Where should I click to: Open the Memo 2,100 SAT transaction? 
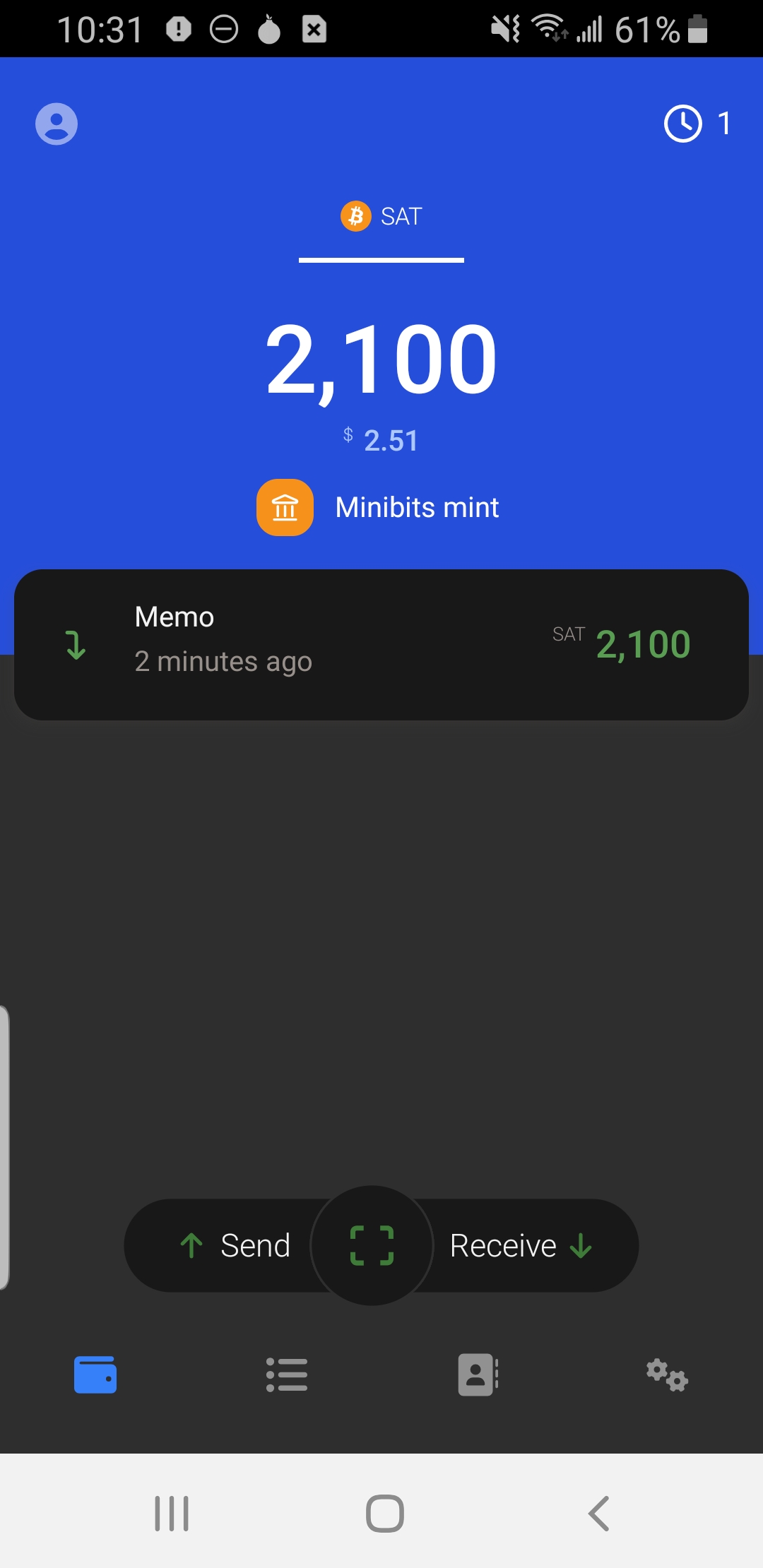(x=381, y=644)
